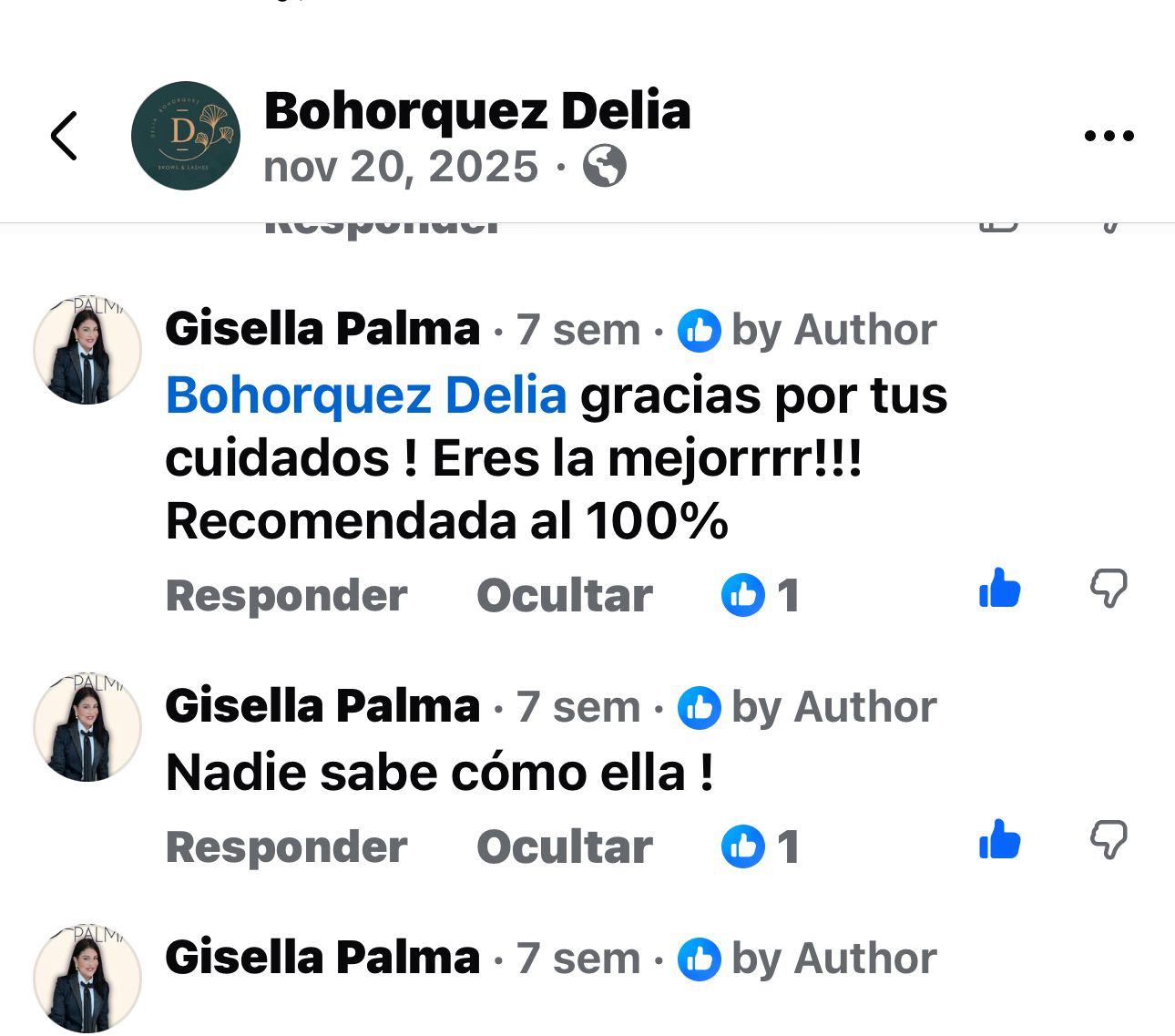The width and height of the screenshot is (1175, 1036).
Task: Open Gisella Palma's avatar on the first comment
Action: point(87,350)
